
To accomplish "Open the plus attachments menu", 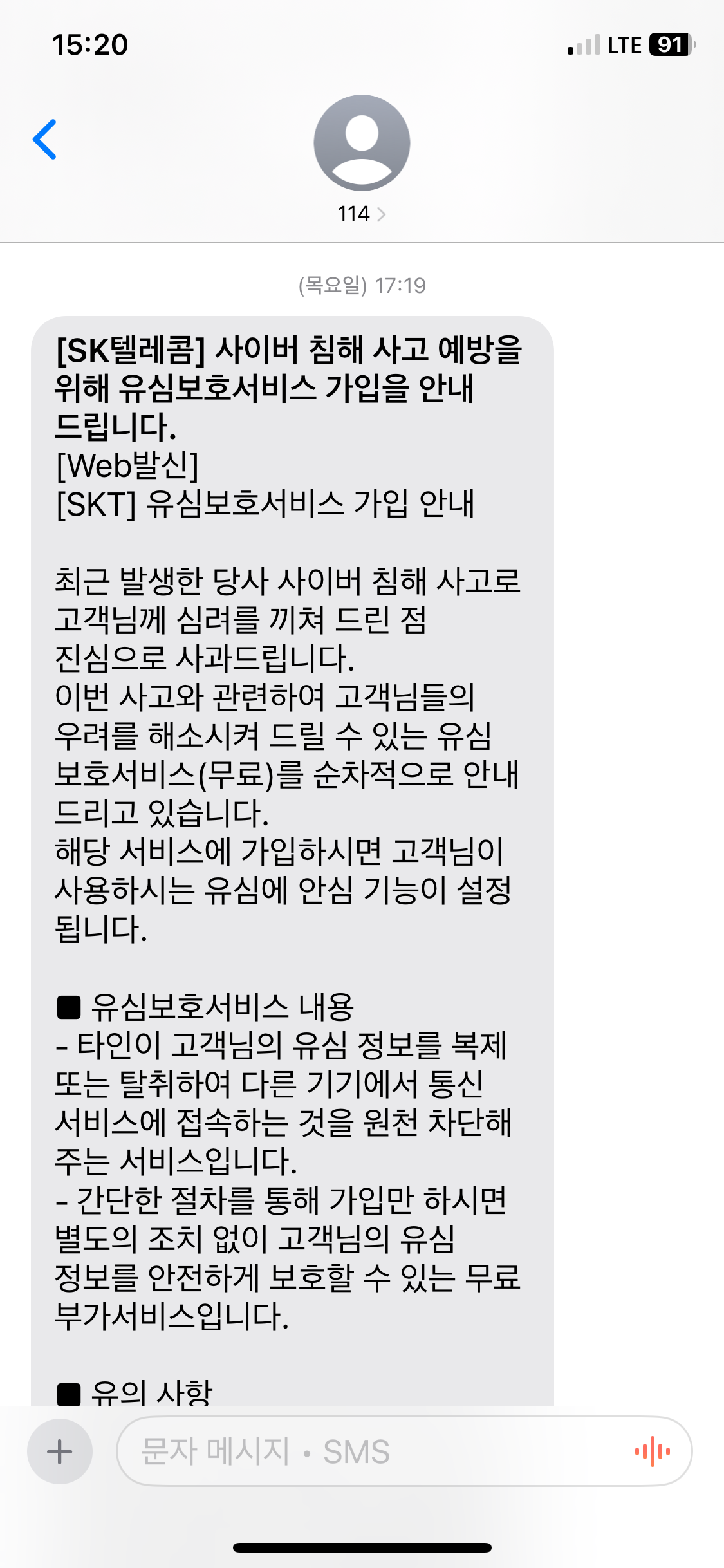I will [x=60, y=1451].
